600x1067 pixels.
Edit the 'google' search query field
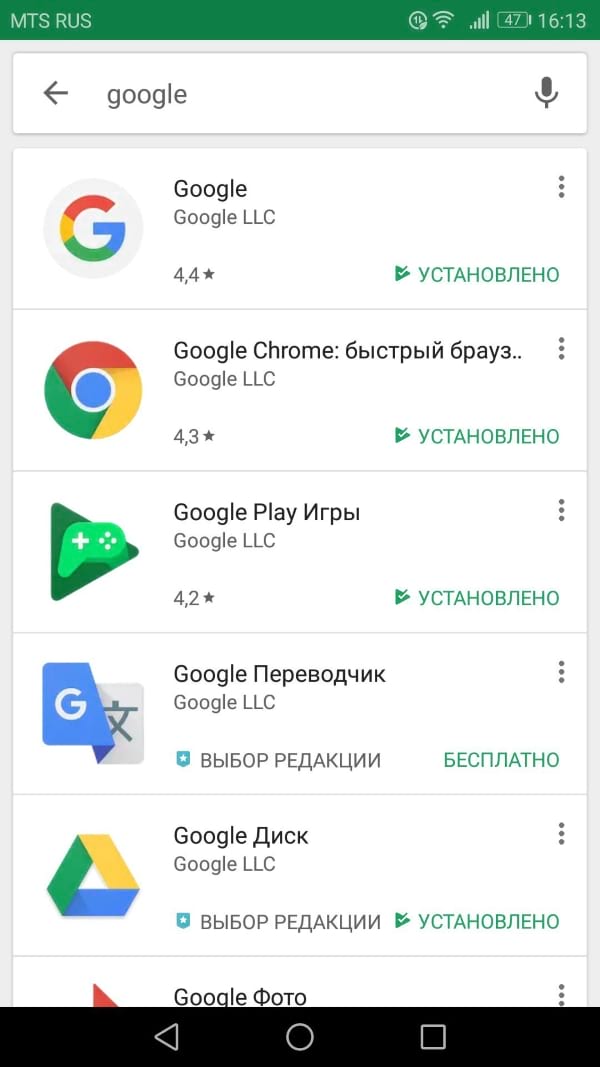[300, 94]
